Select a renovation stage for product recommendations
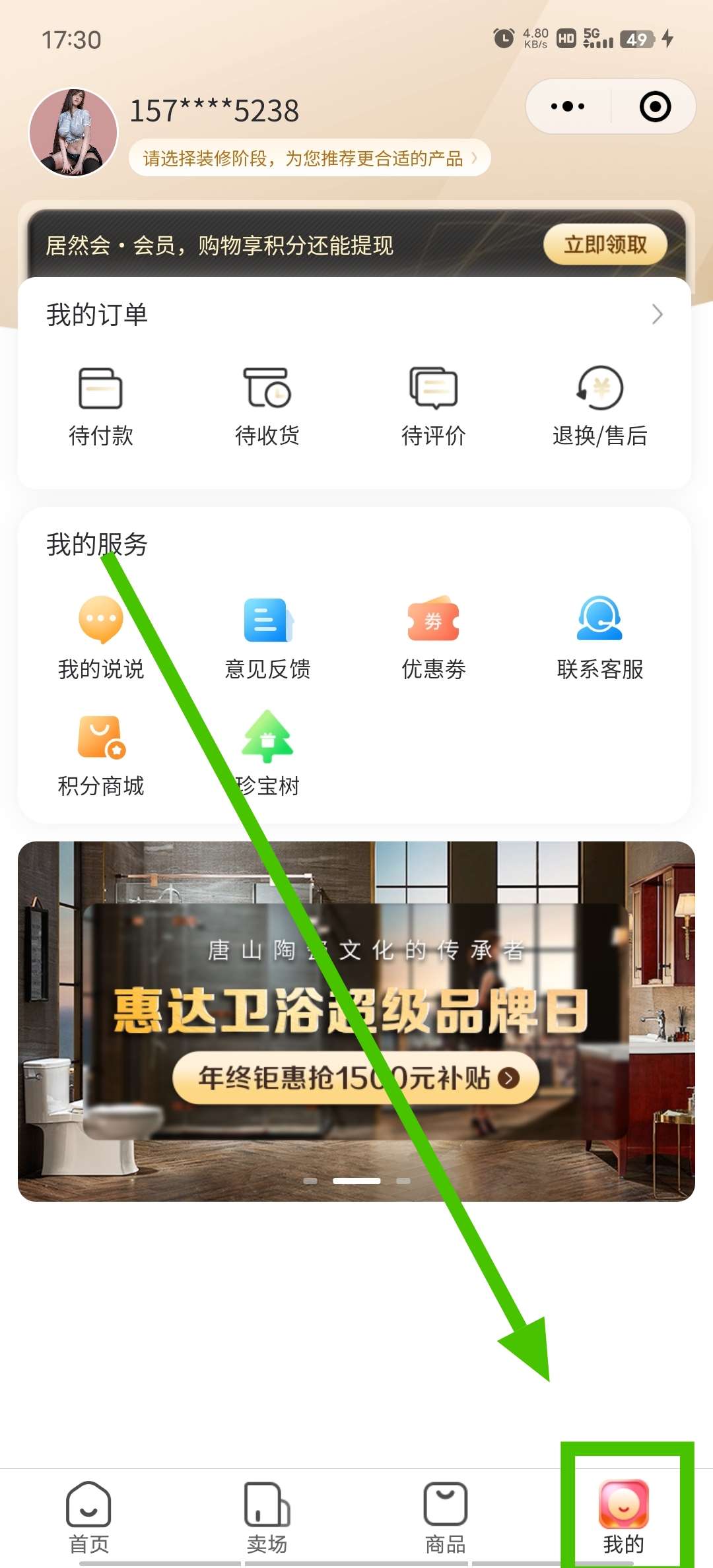 click(309, 158)
